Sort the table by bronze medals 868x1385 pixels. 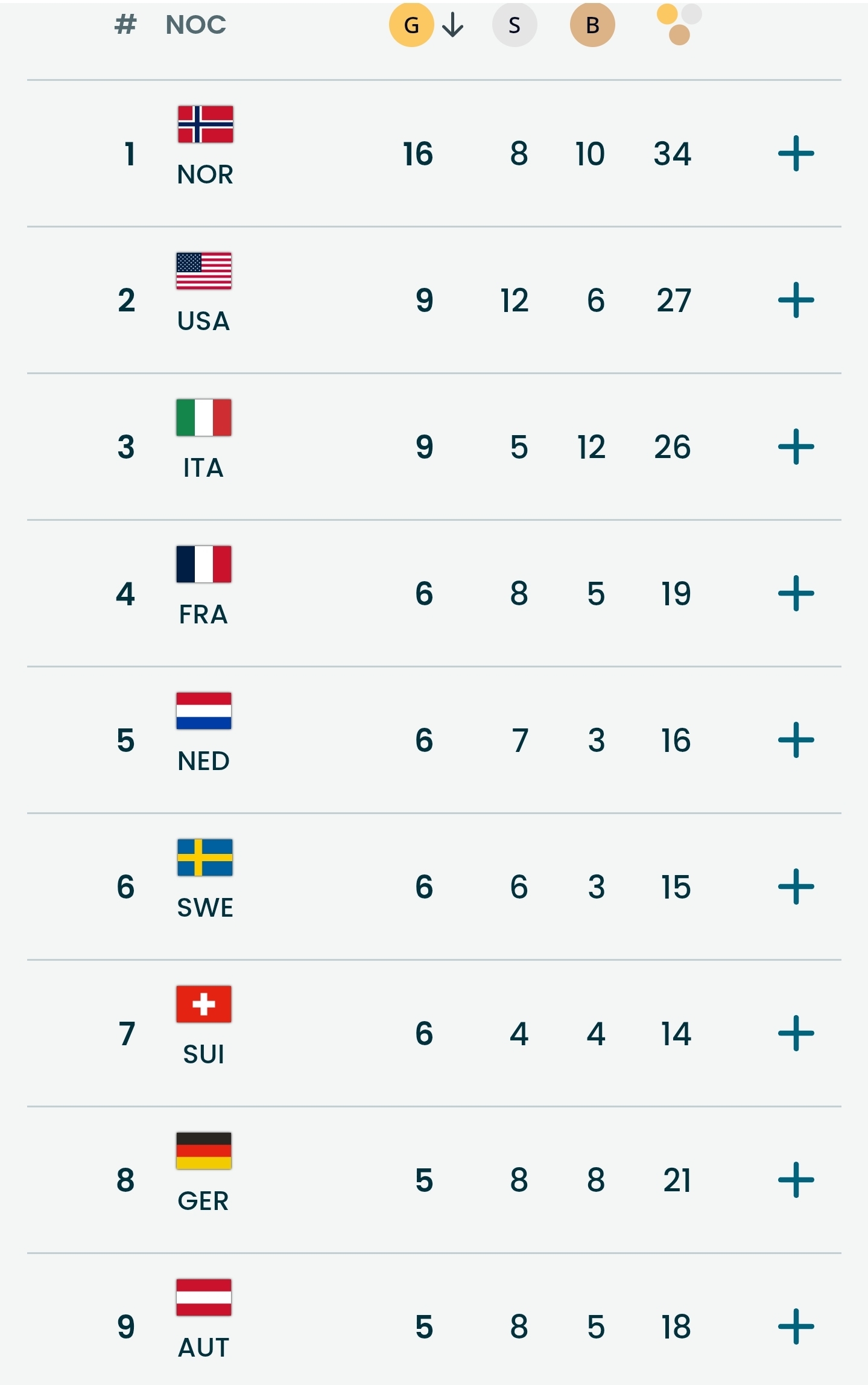point(592,25)
